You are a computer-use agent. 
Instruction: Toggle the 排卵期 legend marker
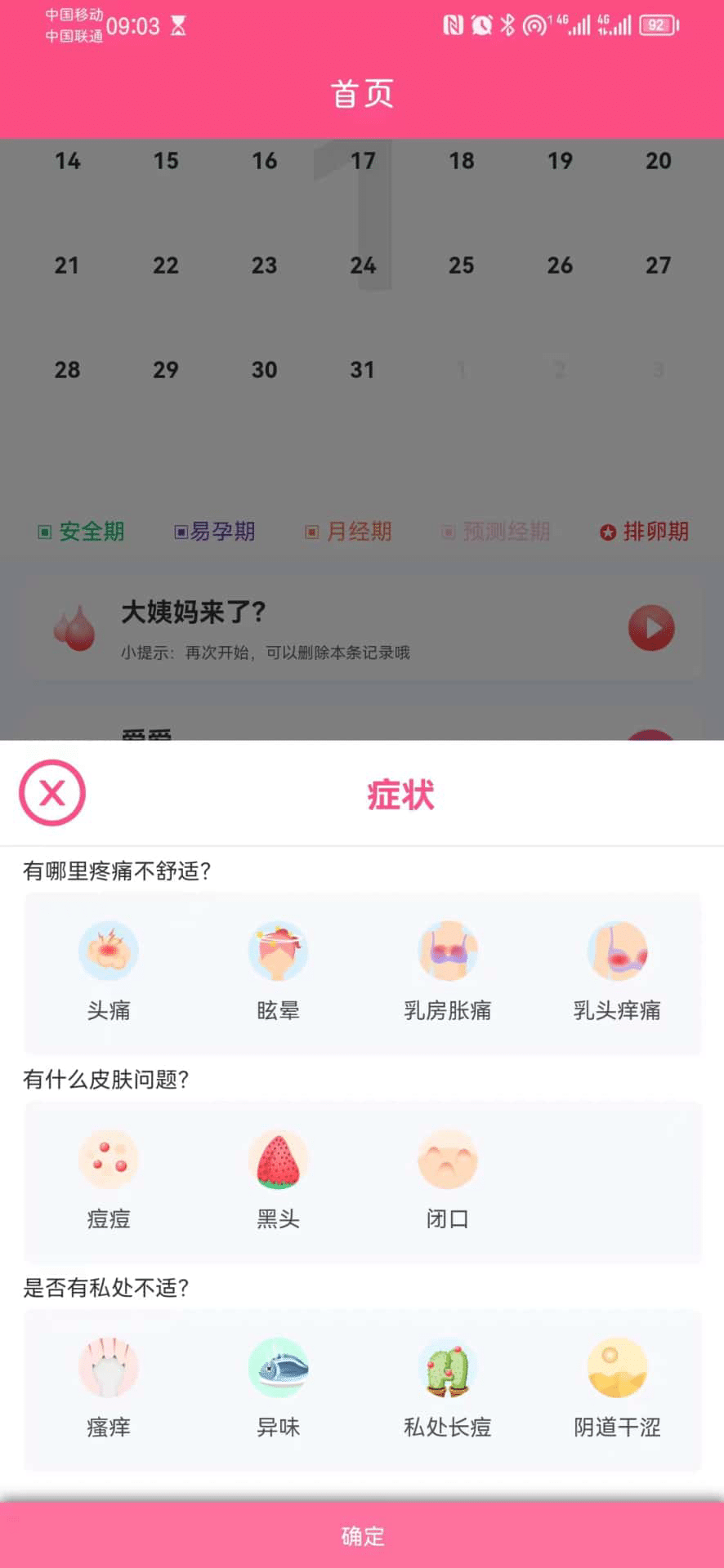click(x=645, y=532)
